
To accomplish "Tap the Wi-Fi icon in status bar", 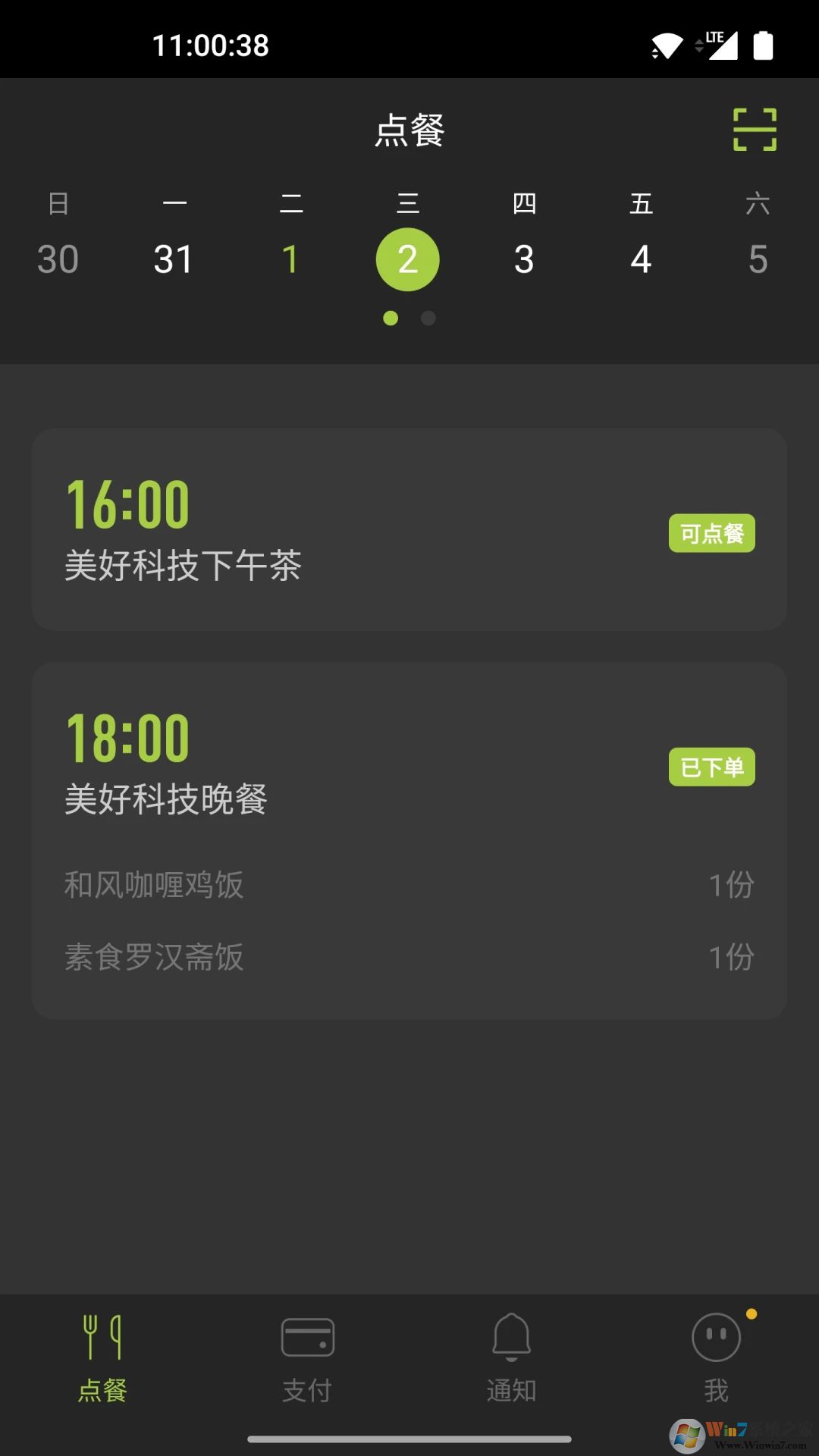I will click(x=667, y=45).
